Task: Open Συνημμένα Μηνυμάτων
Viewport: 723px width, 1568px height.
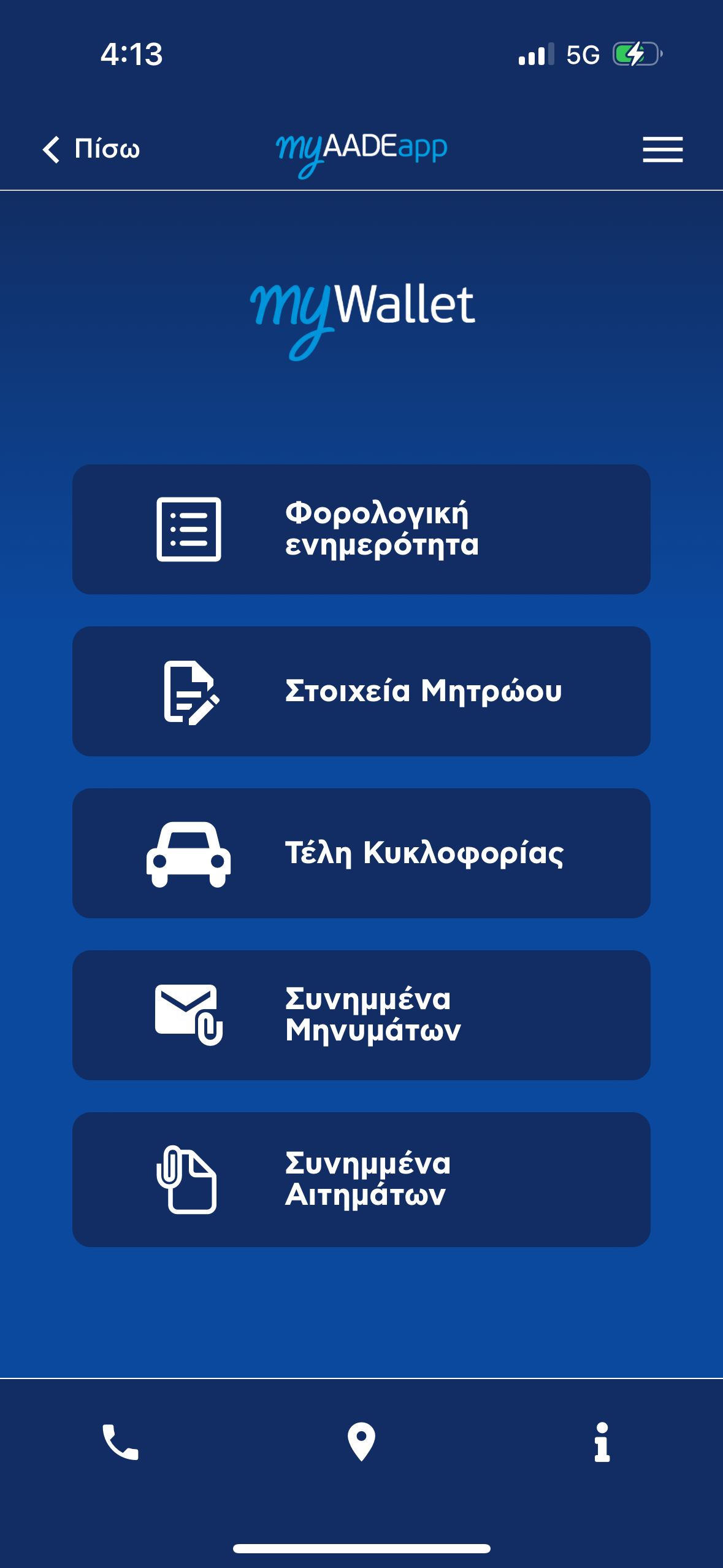Action: [361, 1015]
